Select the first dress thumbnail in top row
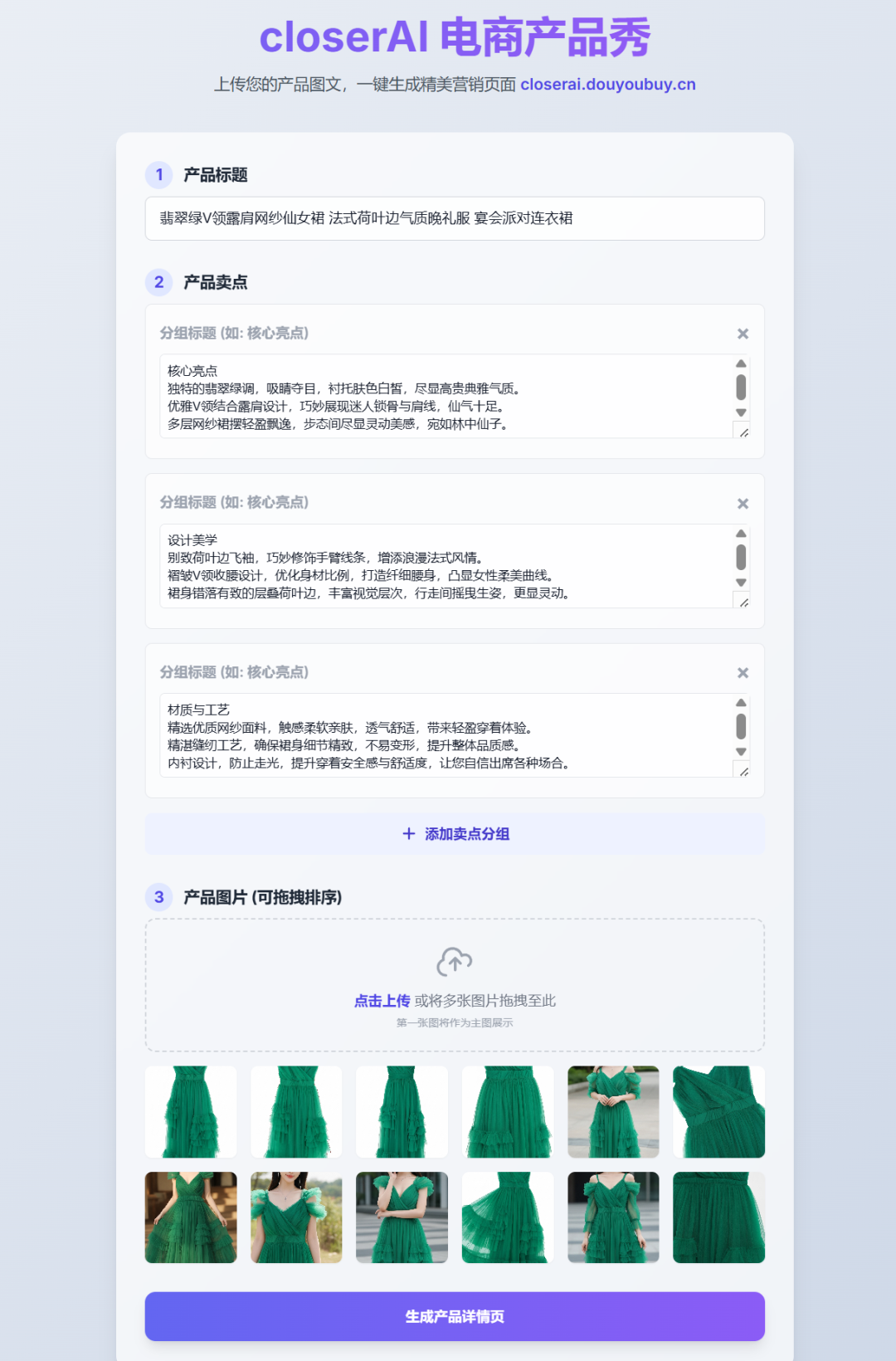Viewport: 896px width, 1361px height. click(x=191, y=1112)
